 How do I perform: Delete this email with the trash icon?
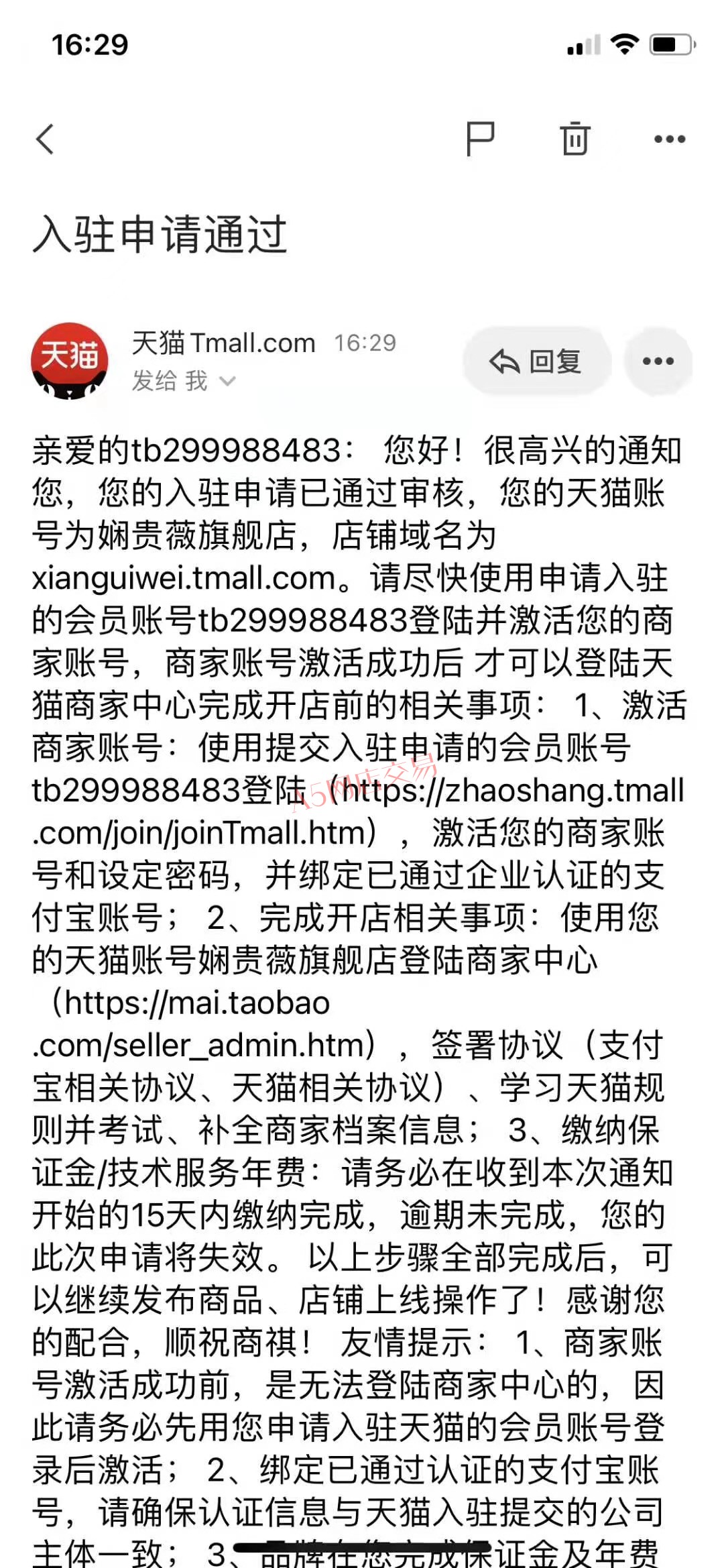(x=575, y=139)
